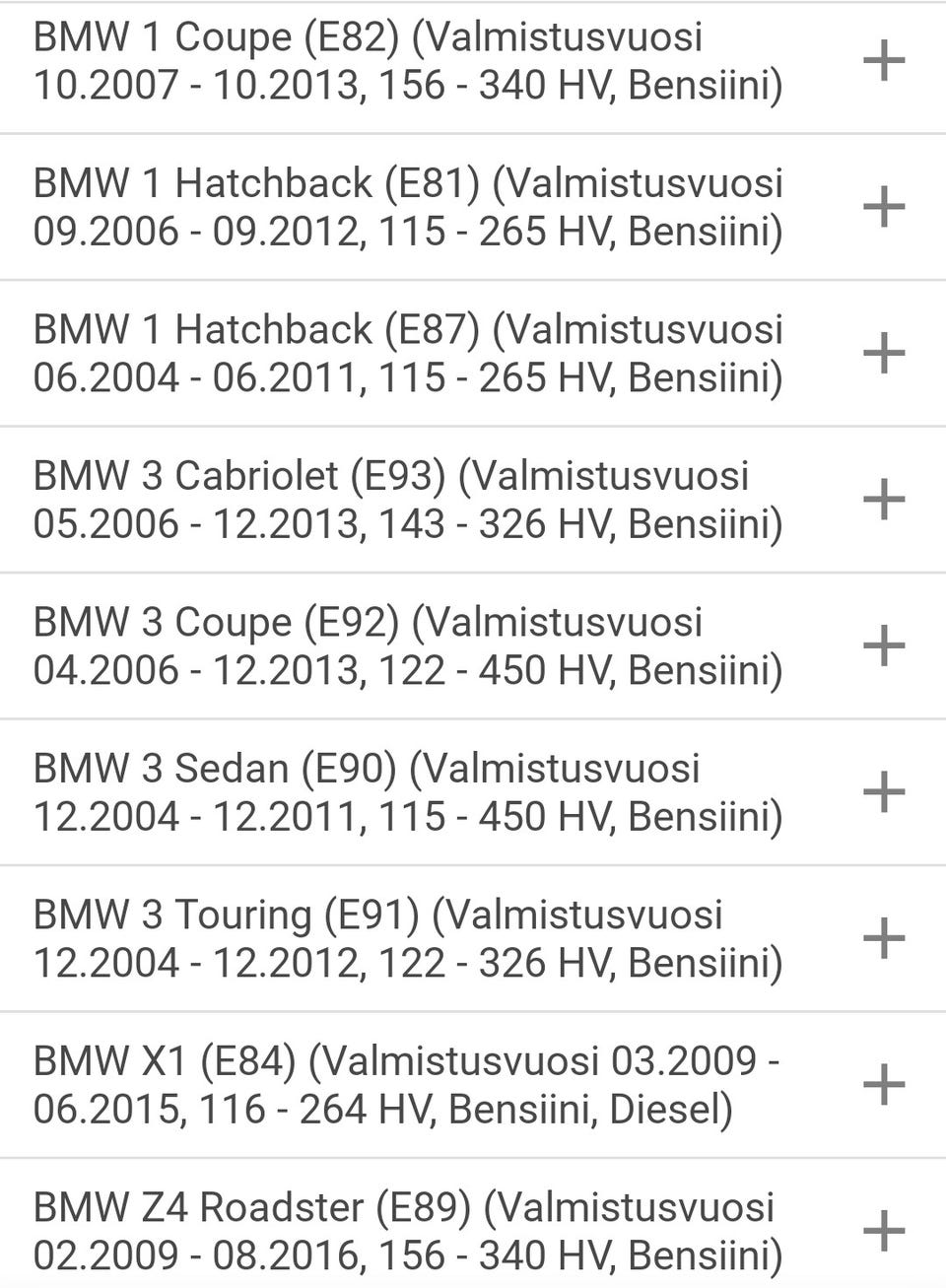Viewport: 946px width, 1288px height.
Task: Expand BMW Z4 Roadster (E89) section
Action: click(883, 1230)
